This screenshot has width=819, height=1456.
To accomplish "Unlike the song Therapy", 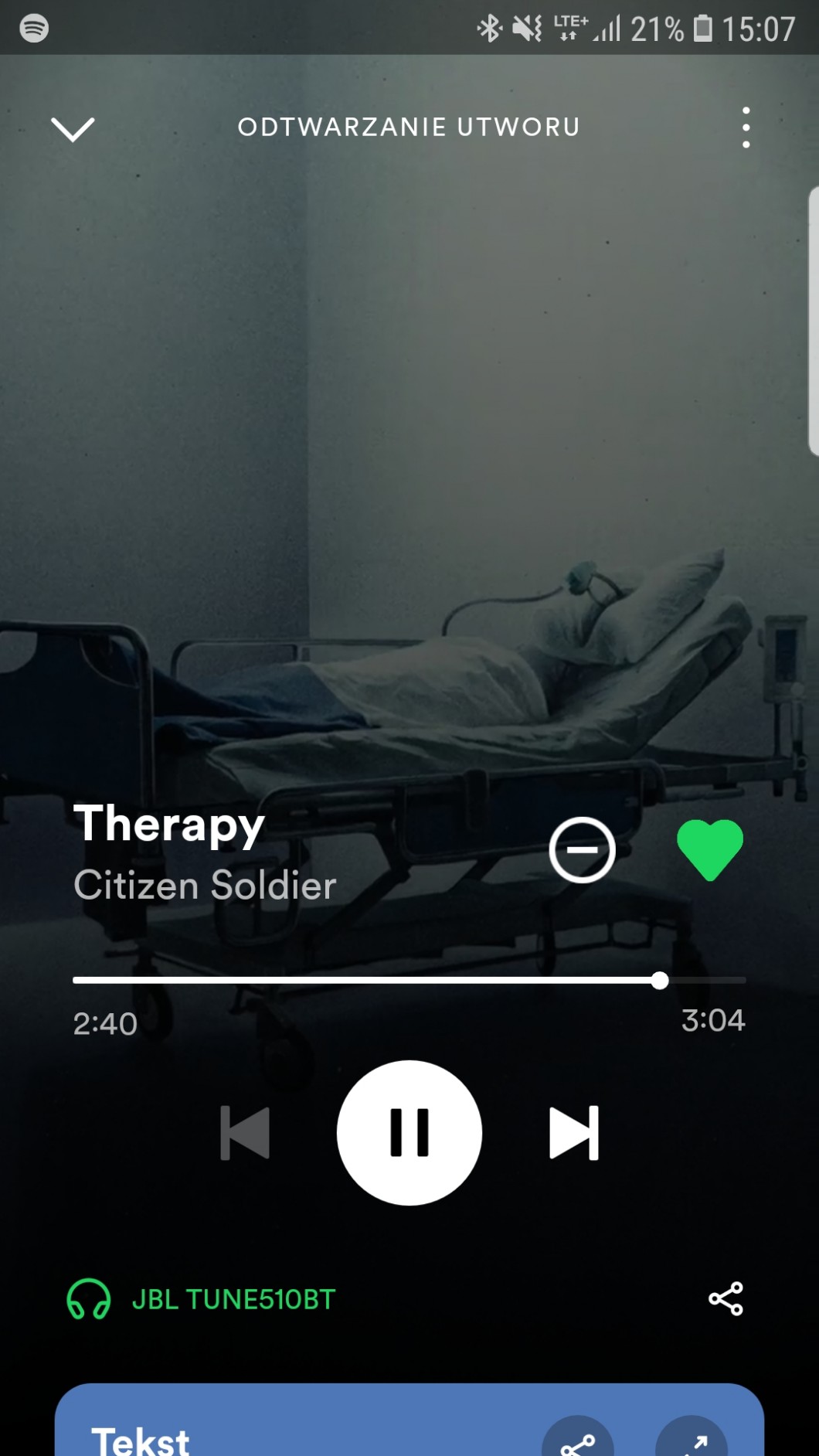I will (709, 849).
